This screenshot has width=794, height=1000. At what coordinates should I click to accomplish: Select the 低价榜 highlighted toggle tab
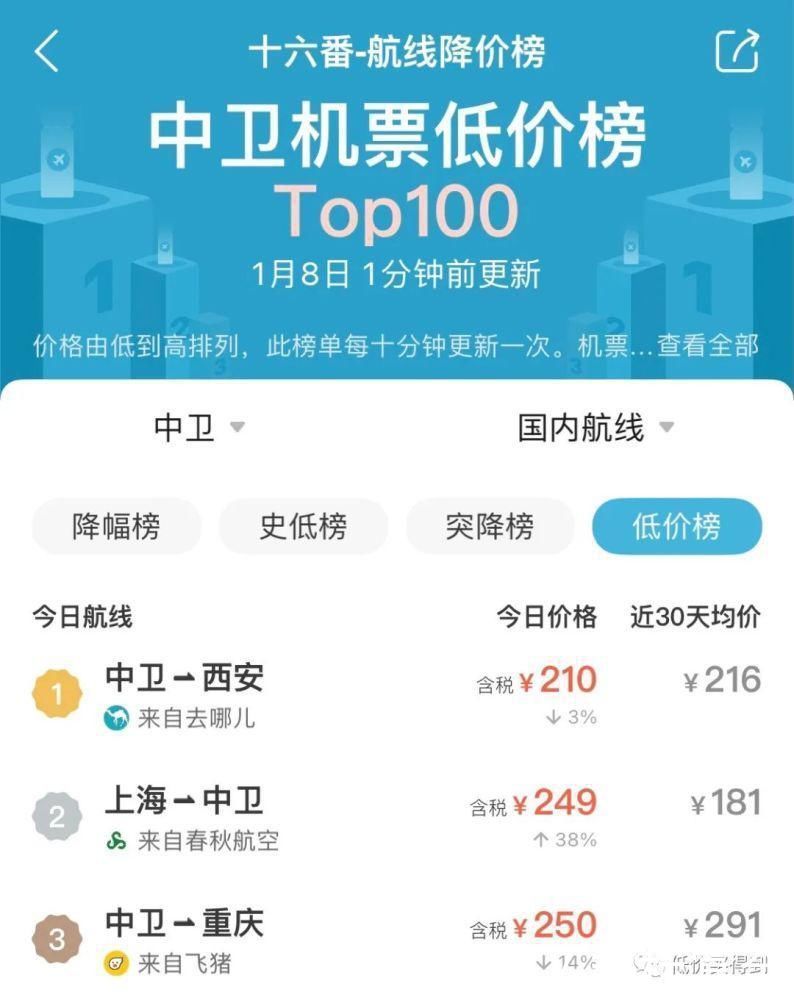click(677, 525)
